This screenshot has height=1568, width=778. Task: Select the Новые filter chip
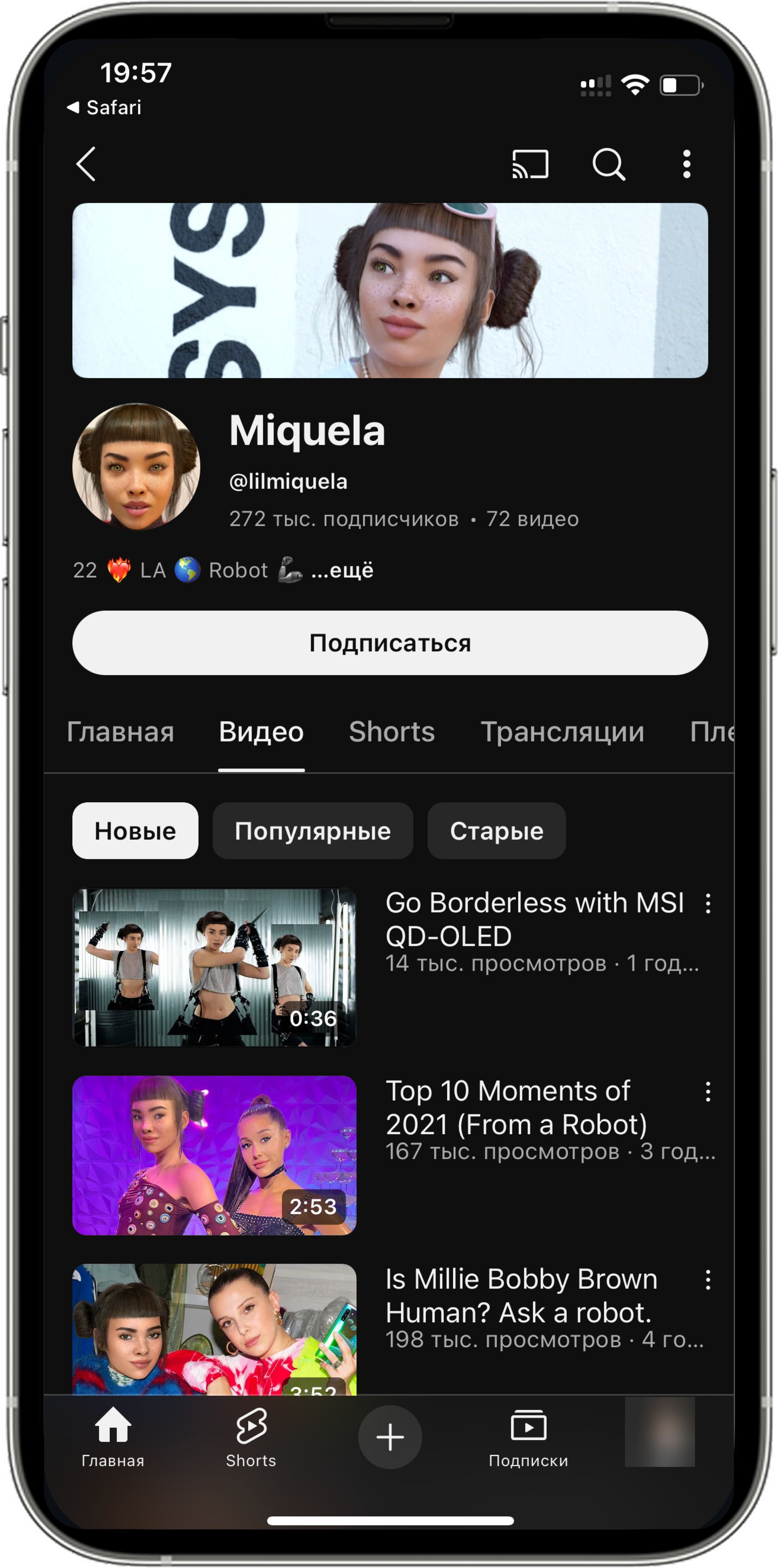[135, 831]
